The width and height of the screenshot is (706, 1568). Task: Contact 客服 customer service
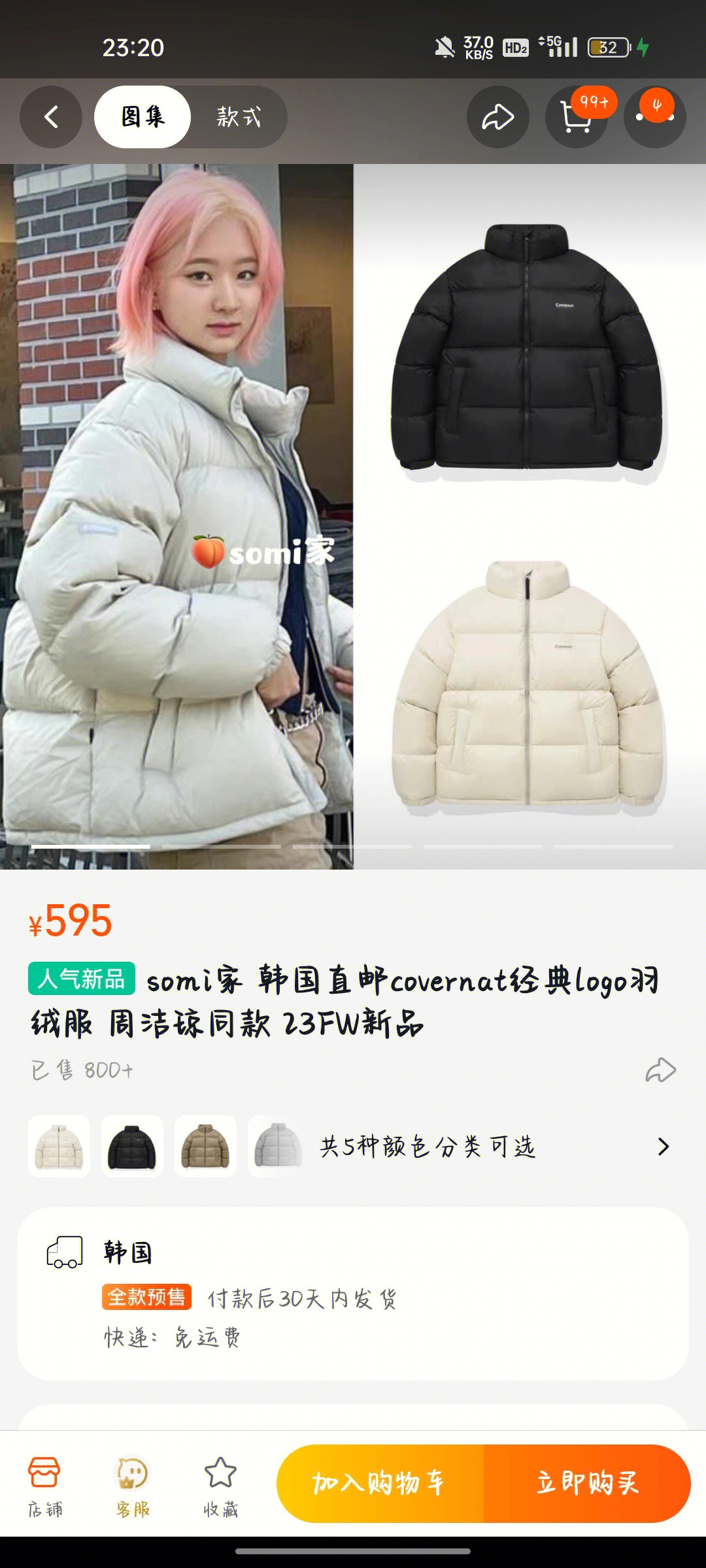pyautogui.click(x=133, y=1483)
